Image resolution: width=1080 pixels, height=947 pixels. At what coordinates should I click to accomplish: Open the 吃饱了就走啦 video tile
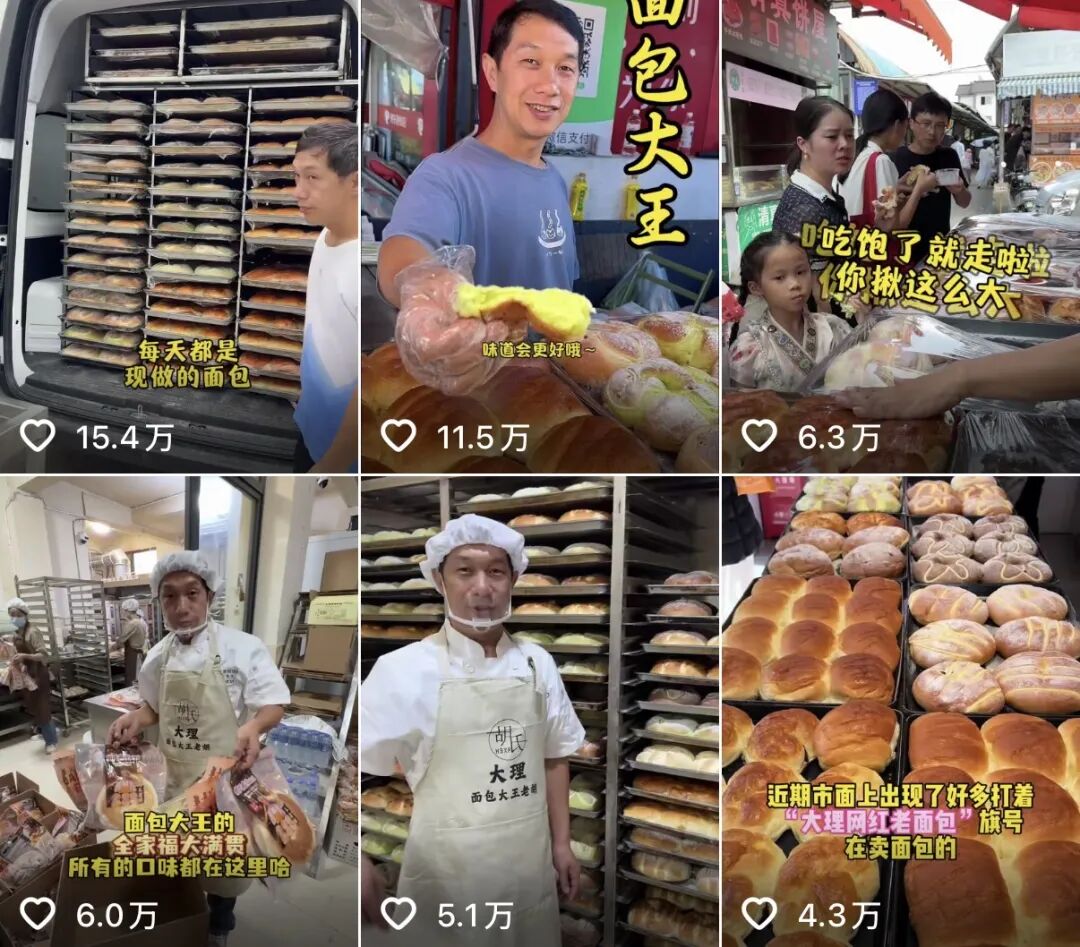[901, 236]
